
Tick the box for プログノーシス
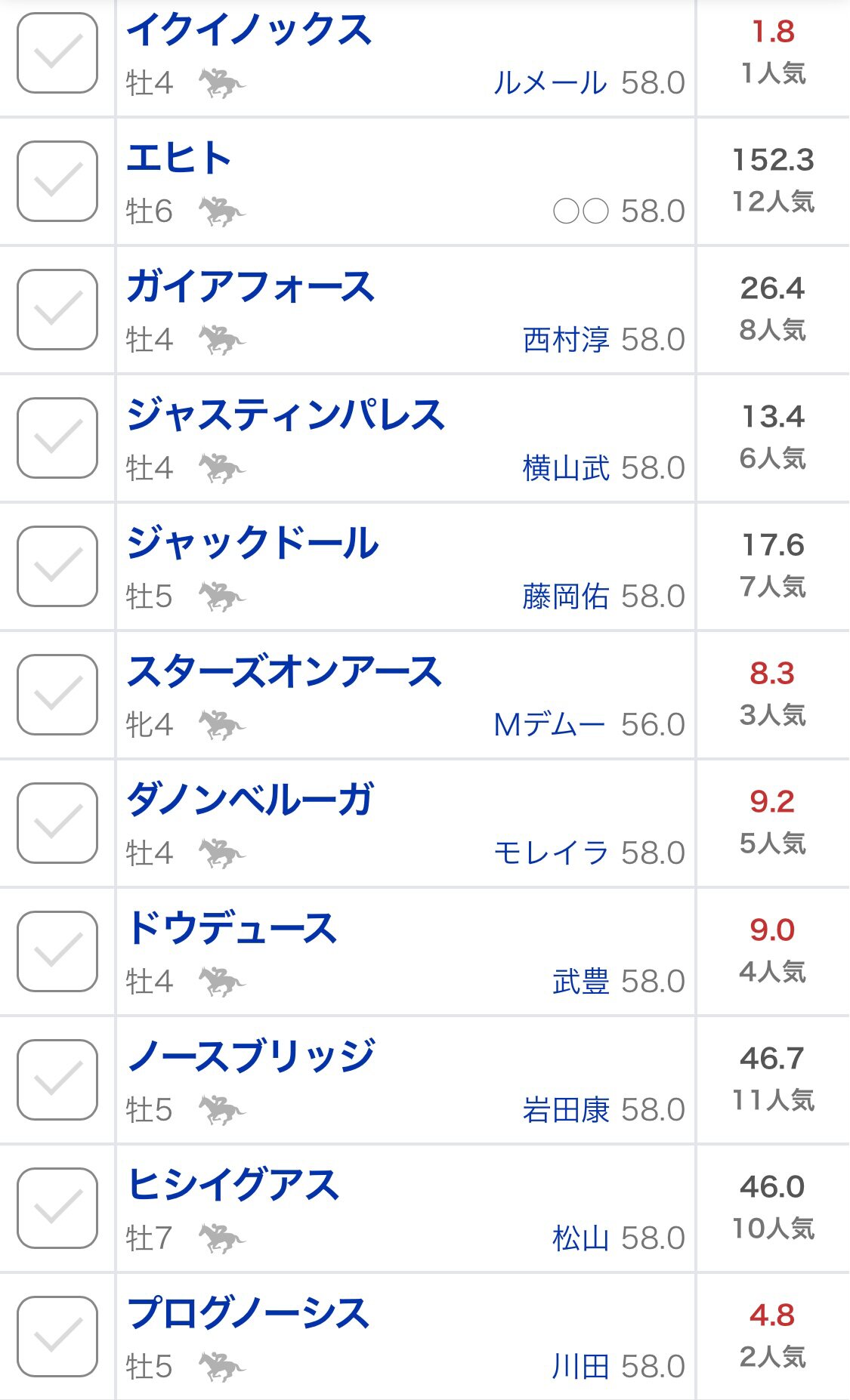pos(57,1337)
